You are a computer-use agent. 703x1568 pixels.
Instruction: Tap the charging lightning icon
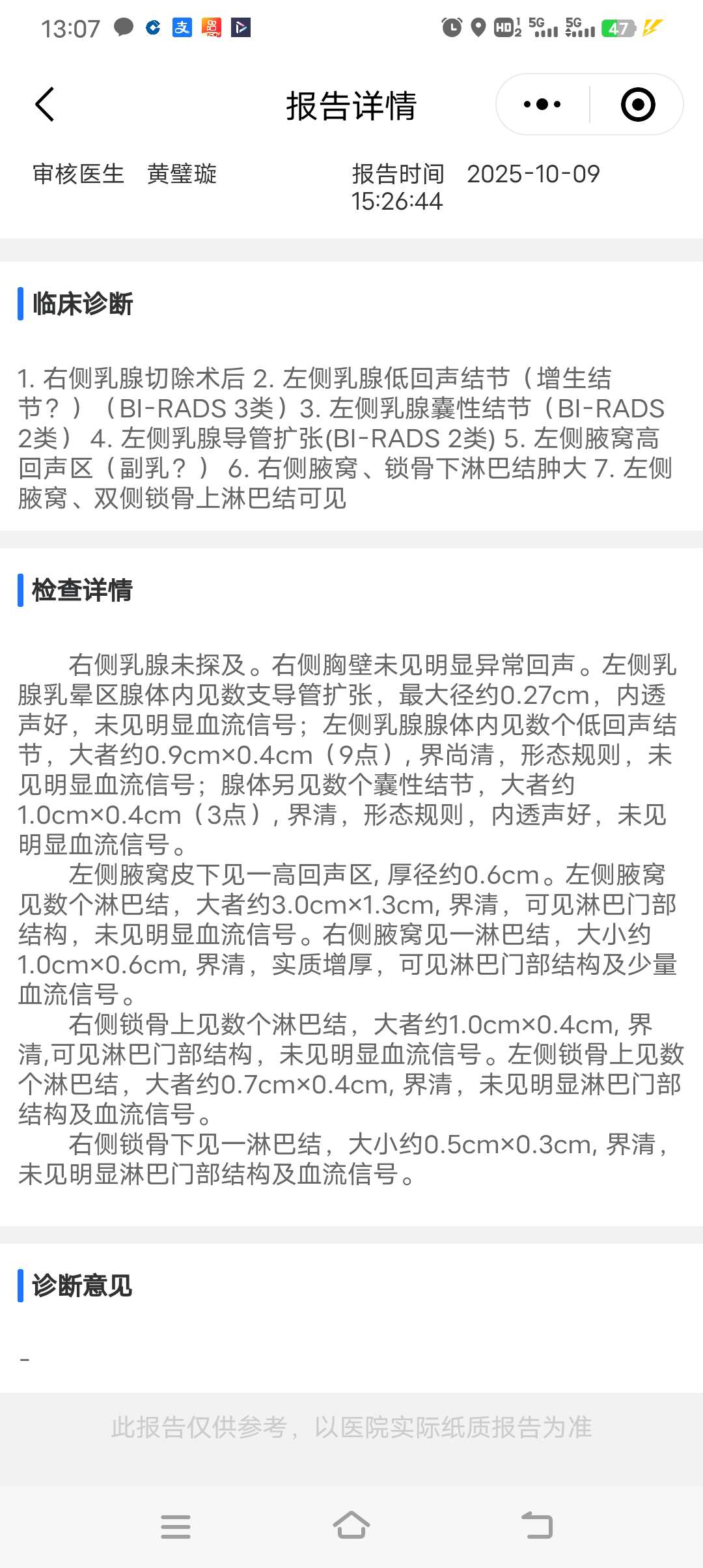[652, 27]
